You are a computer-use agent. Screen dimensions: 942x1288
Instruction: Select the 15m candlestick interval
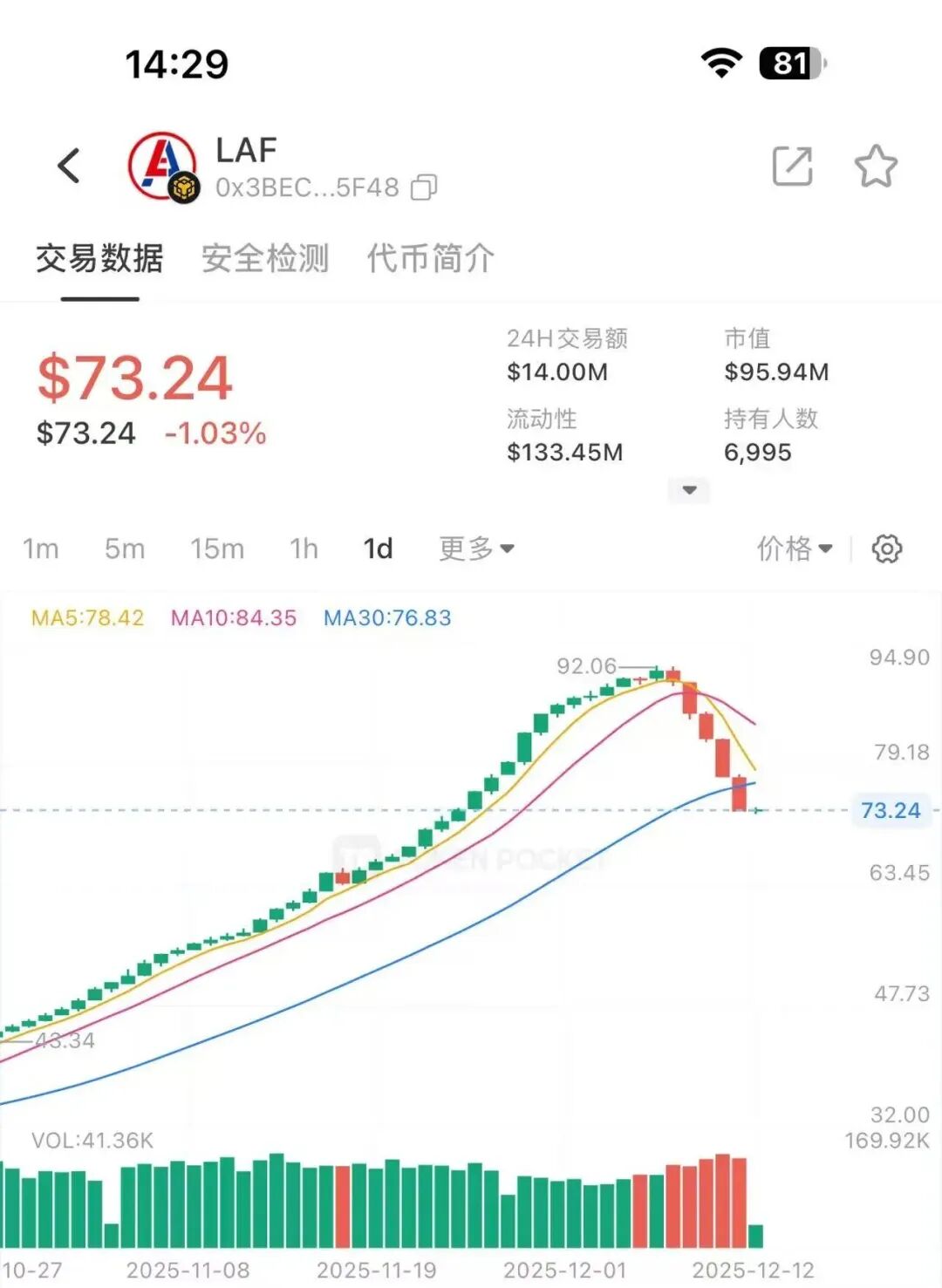[x=218, y=549]
